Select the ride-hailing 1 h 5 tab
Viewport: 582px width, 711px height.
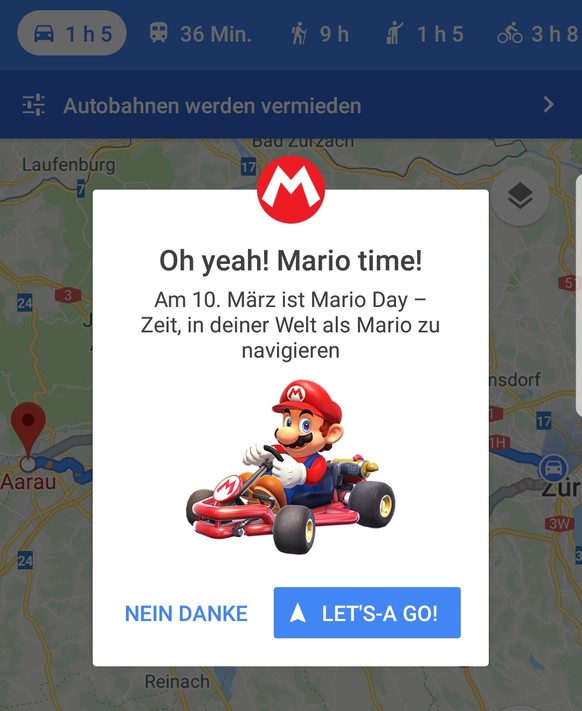(425, 34)
